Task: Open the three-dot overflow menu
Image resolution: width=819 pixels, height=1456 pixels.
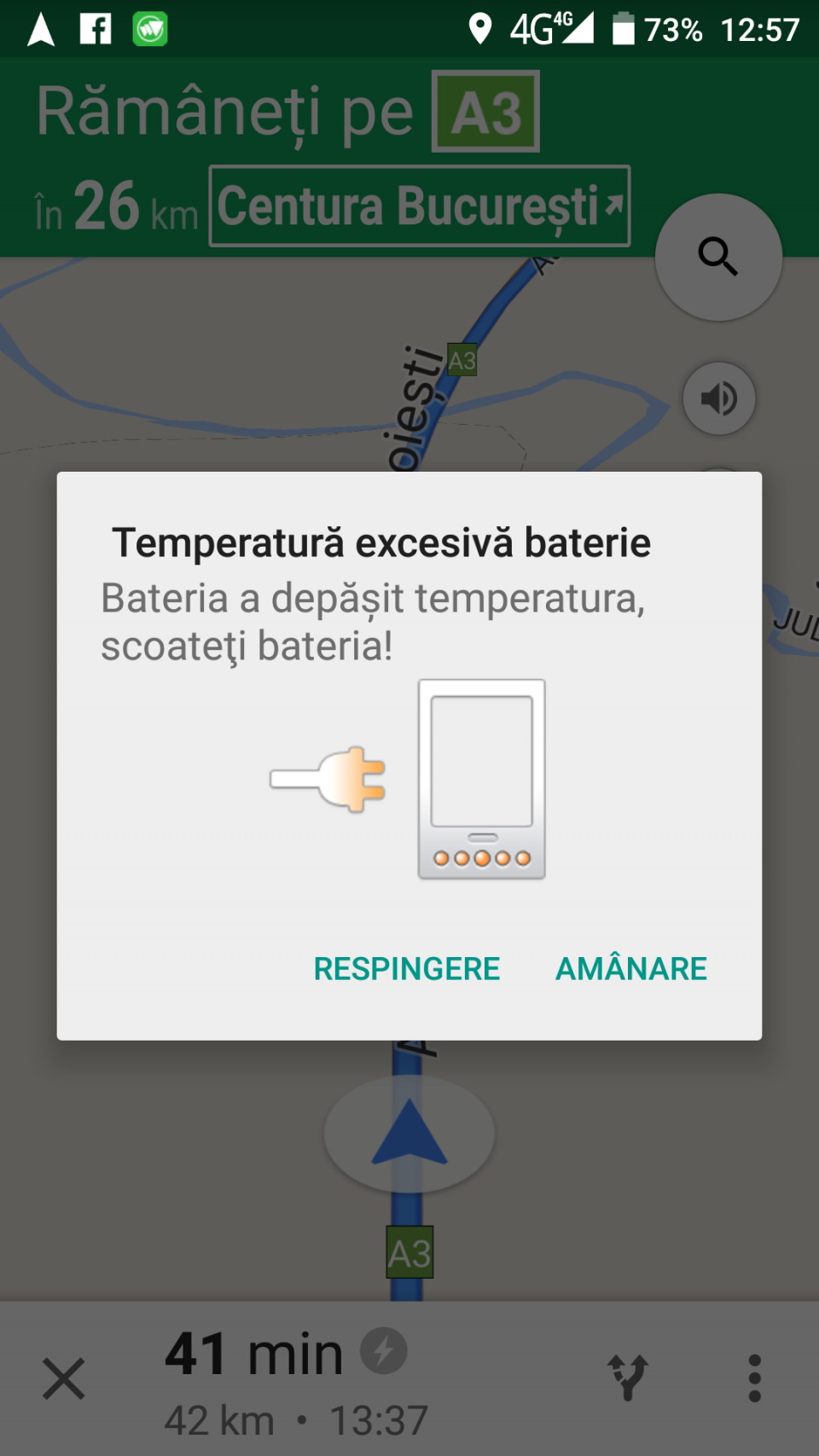Action: [x=754, y=1378]
